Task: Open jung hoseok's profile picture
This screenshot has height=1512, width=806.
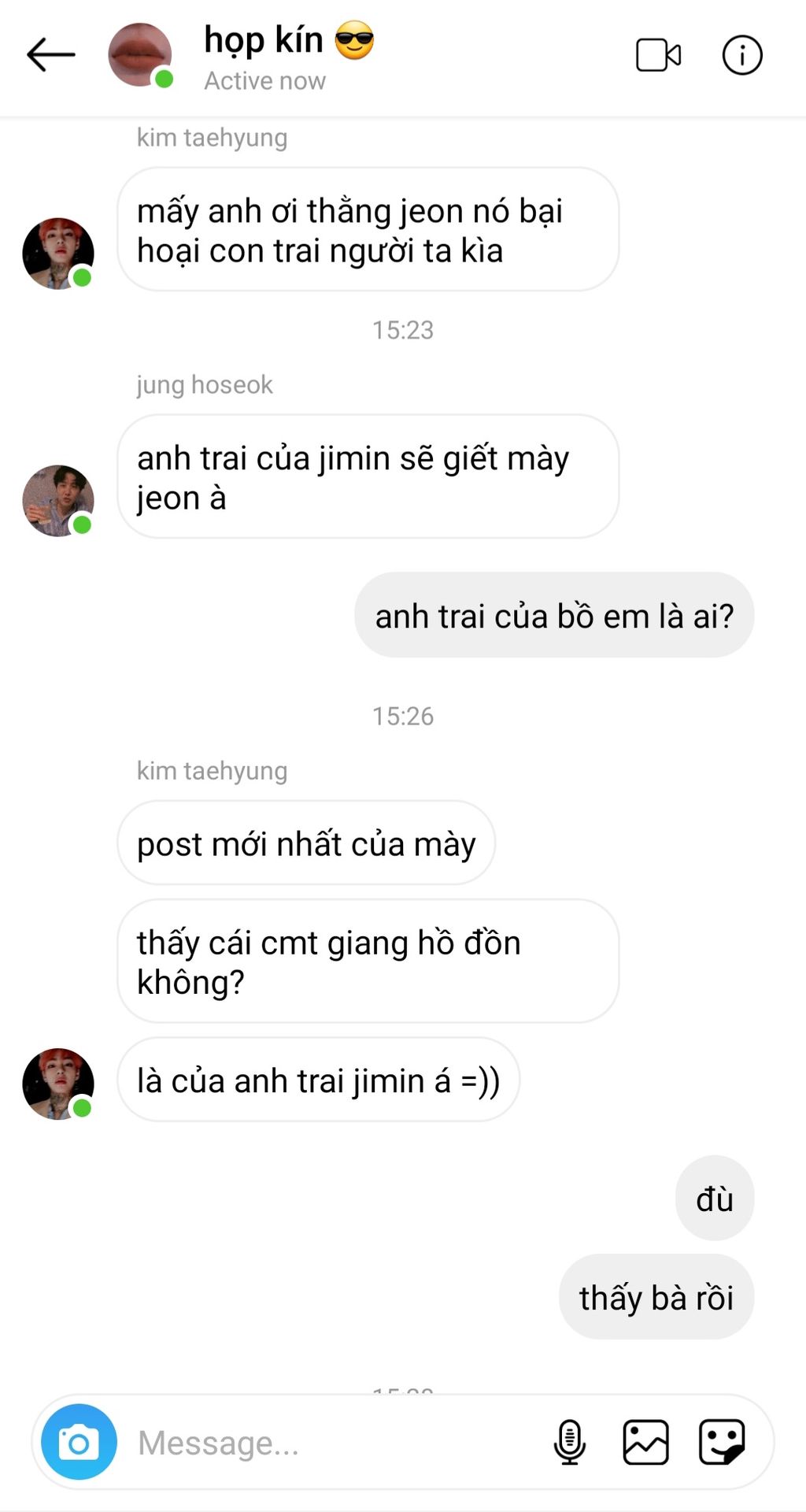Action: click(58, 501)
